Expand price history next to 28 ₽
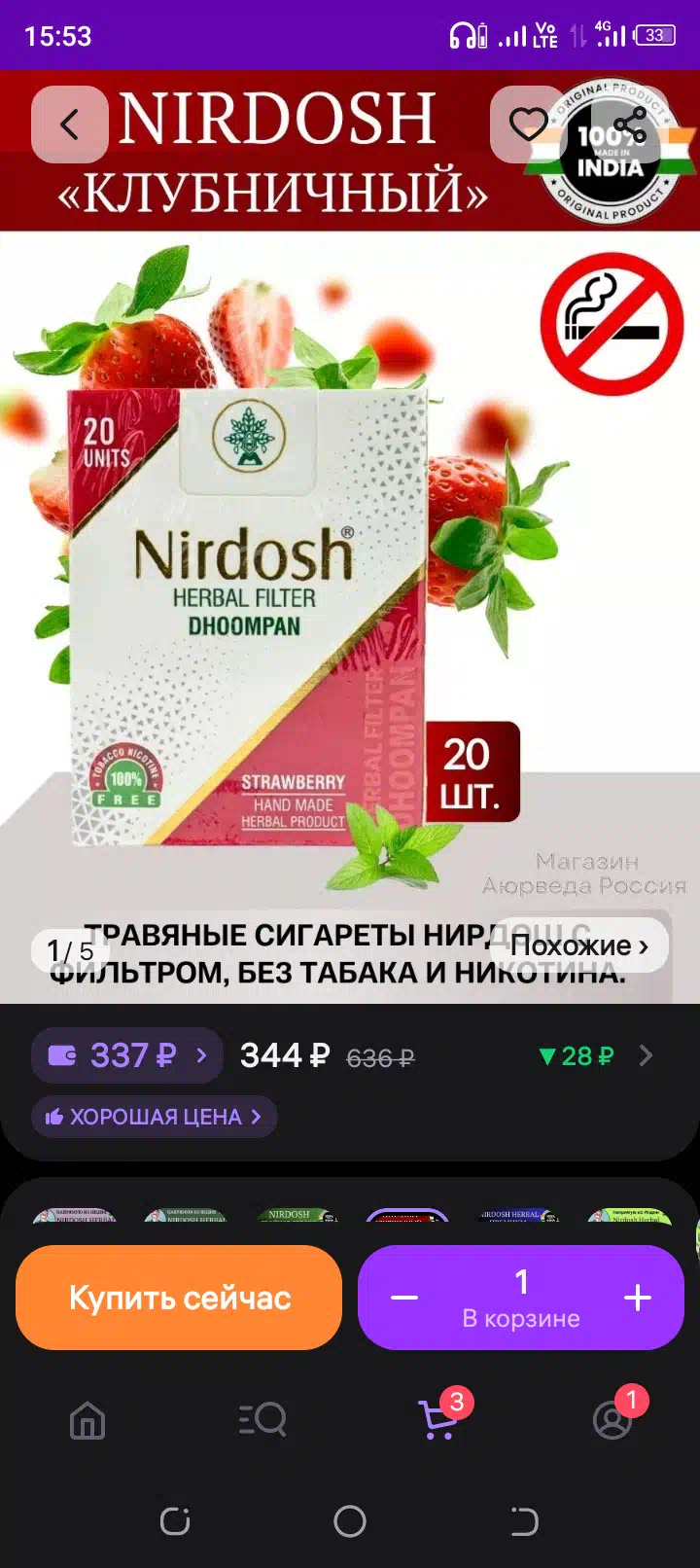The image size is (700, 1568). click(x=646, y=1055)
